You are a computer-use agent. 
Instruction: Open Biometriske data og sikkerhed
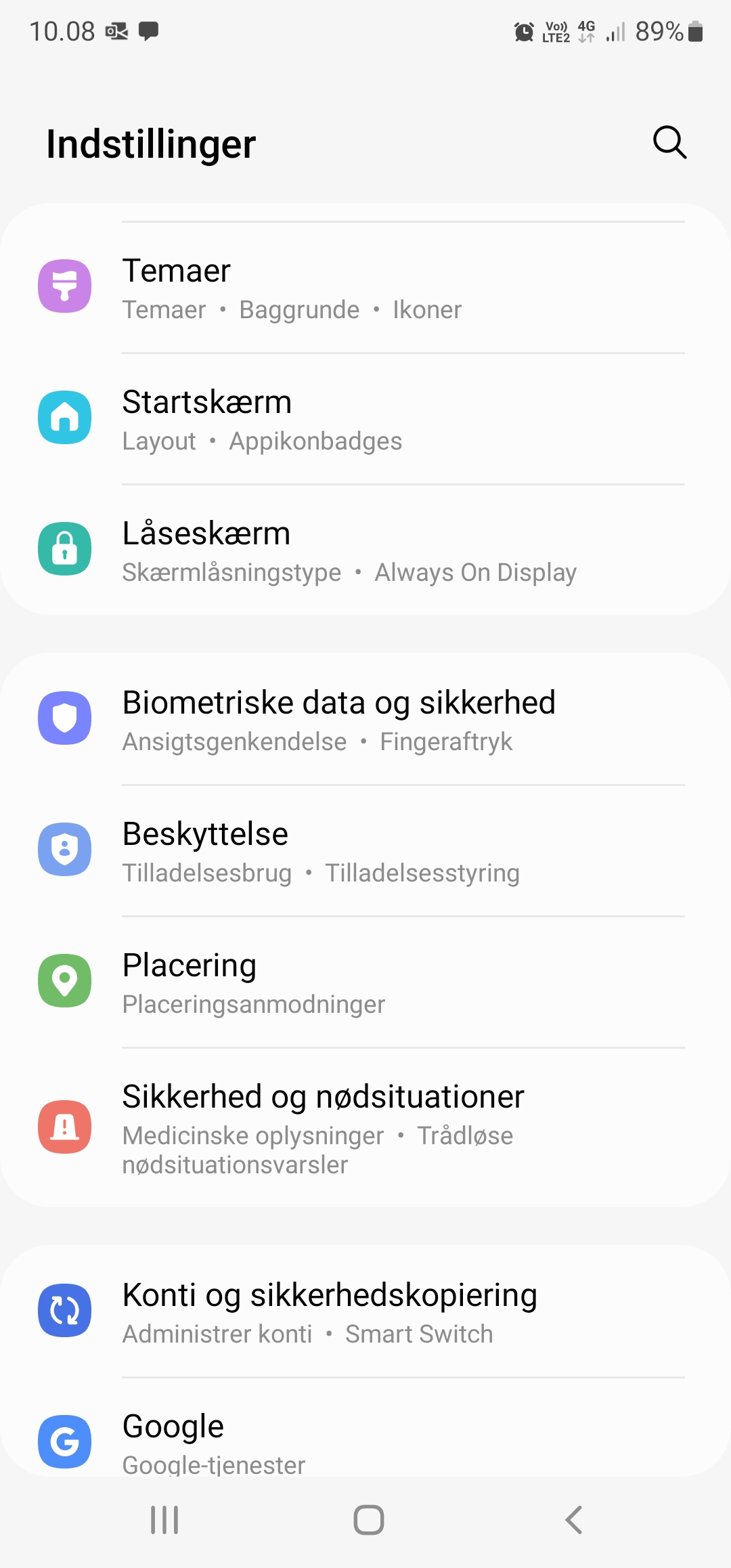click(365, 720)
